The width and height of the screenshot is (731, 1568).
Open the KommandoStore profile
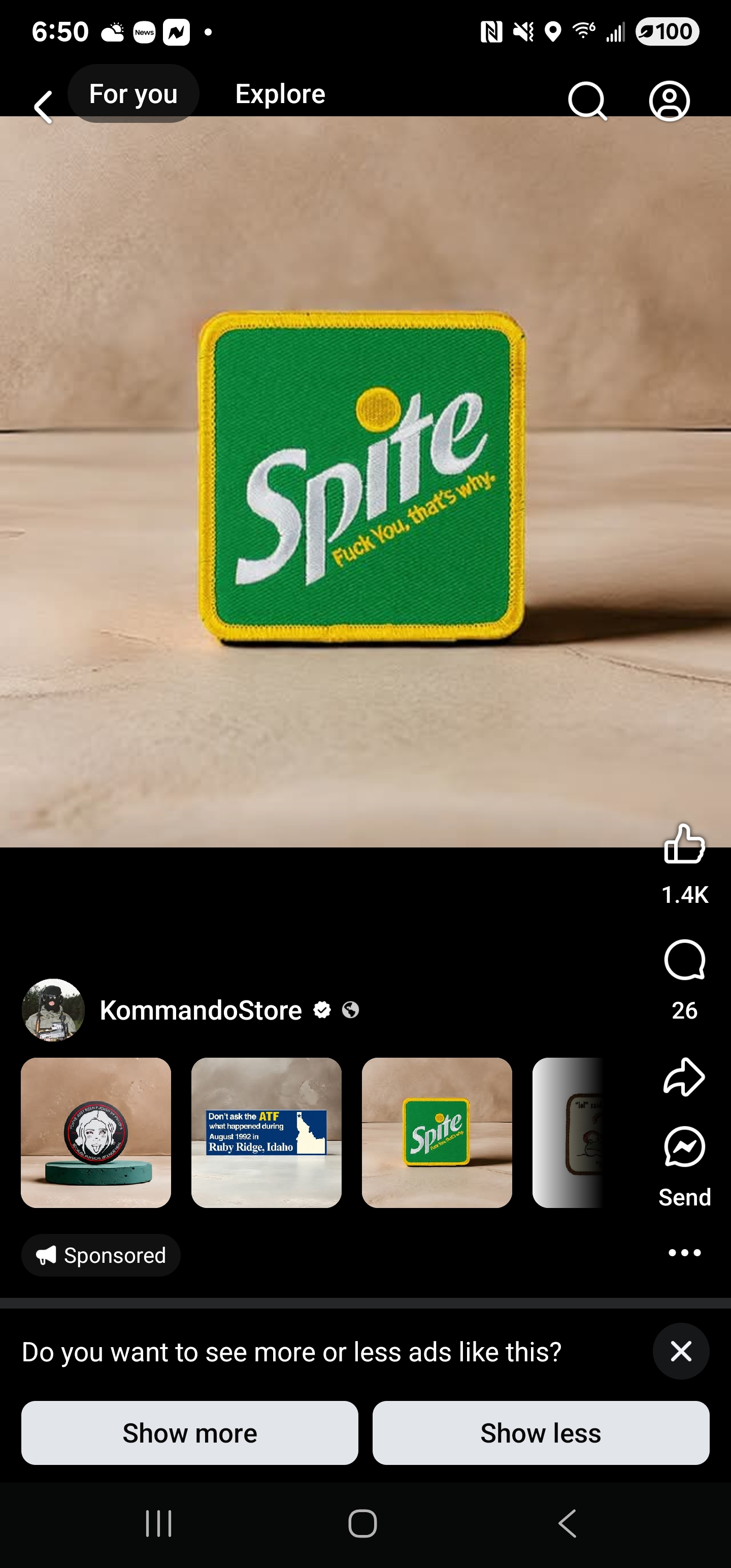click(200, 1010)
